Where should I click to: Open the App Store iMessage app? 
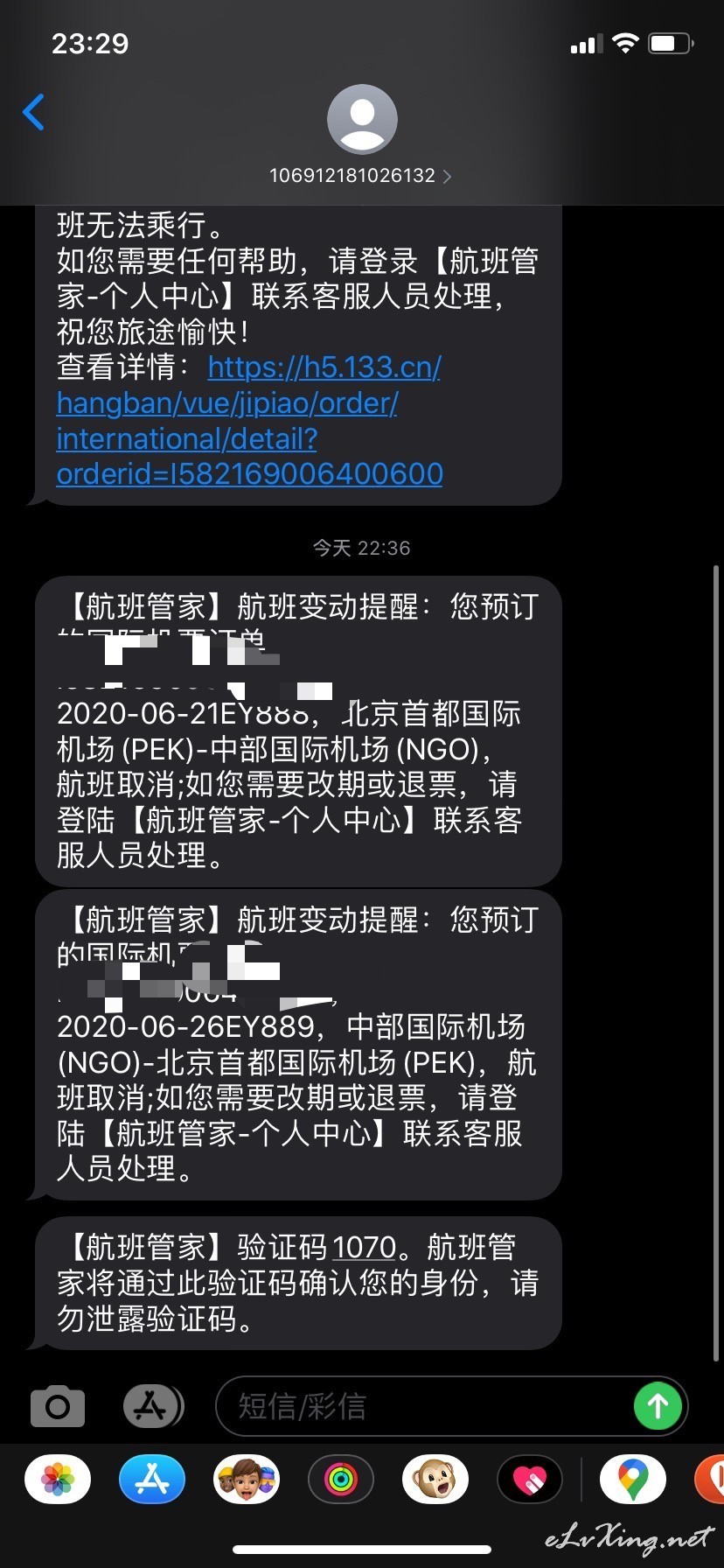[152, 1480]
